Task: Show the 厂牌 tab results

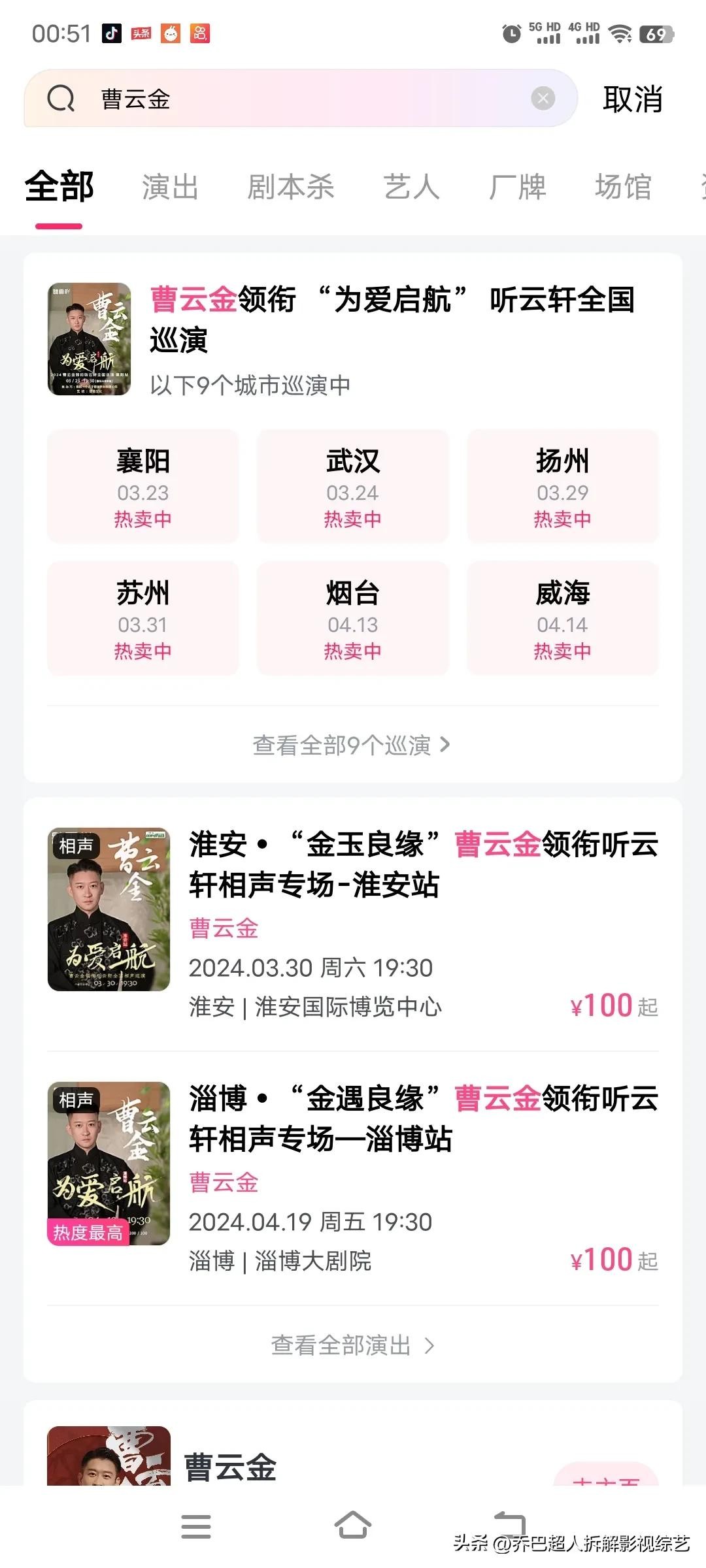Action: click(517, 188)
